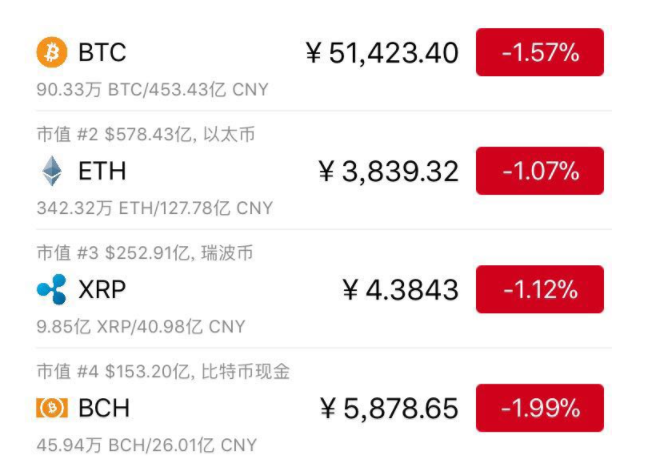Tap the -1.57% change badge for BTC
This screenshot has width=653, height=476.
(x=540, y=53)
